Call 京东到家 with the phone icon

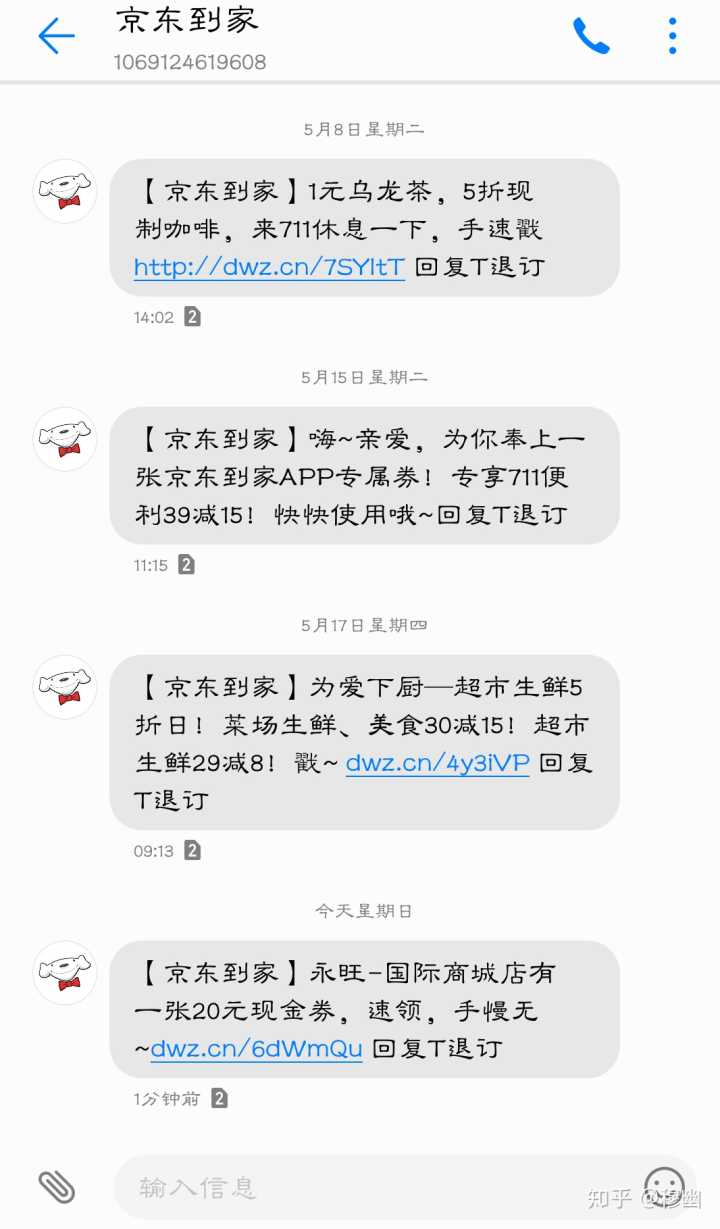click(590, 37)
